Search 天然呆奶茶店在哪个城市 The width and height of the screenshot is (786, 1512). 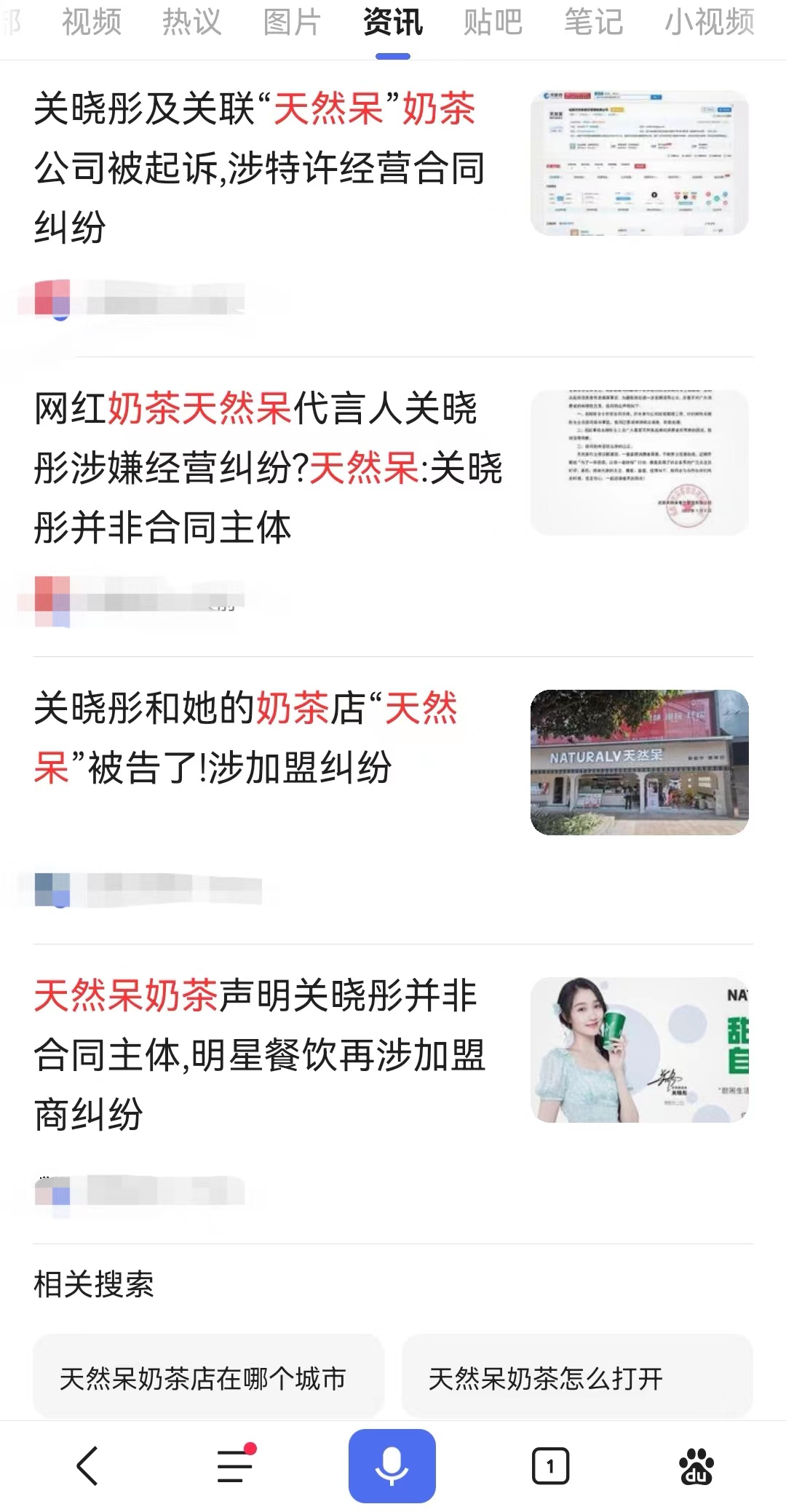pos(207,1378)
